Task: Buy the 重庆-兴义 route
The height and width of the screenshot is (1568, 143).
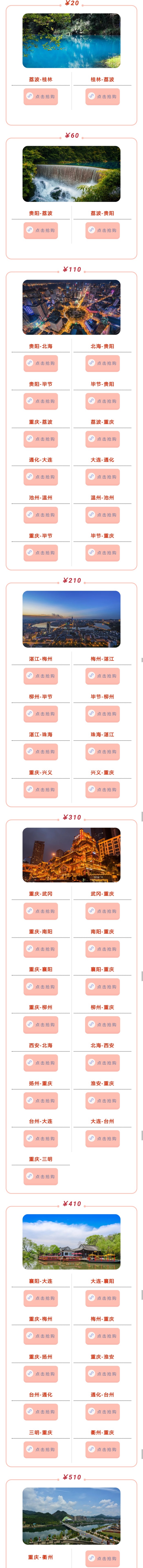Action: (x=41, y=789)
